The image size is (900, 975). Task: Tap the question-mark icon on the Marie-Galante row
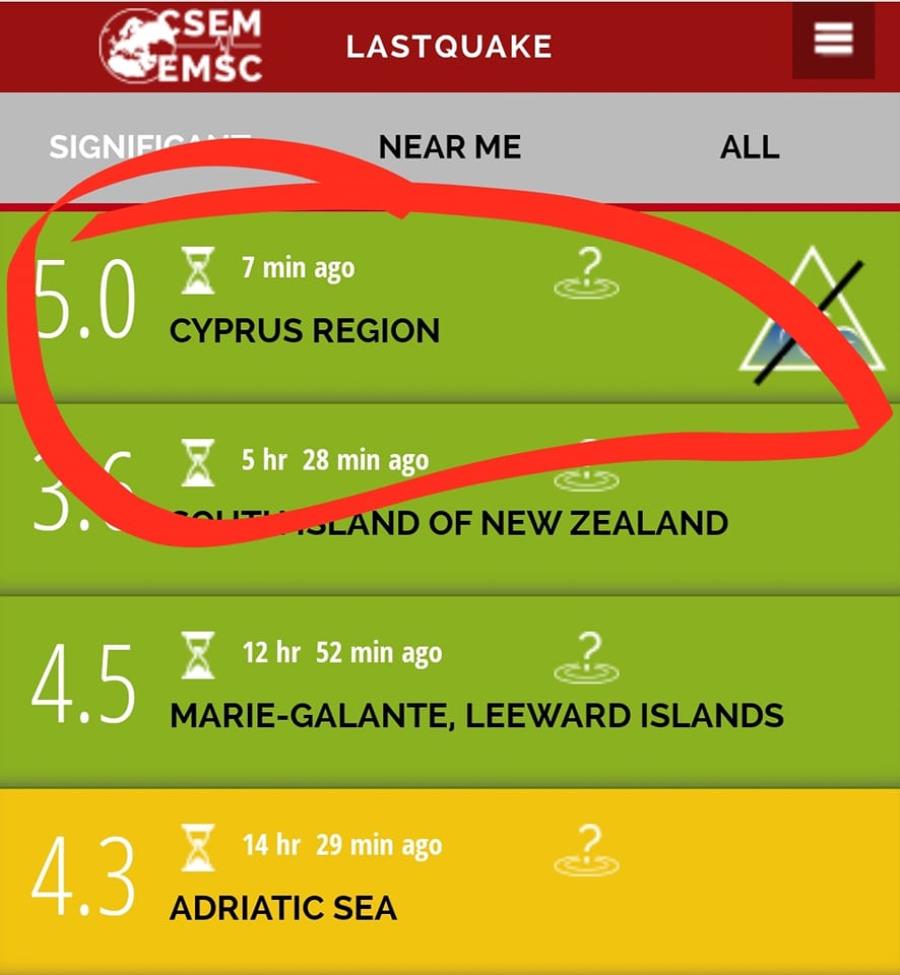587,658
